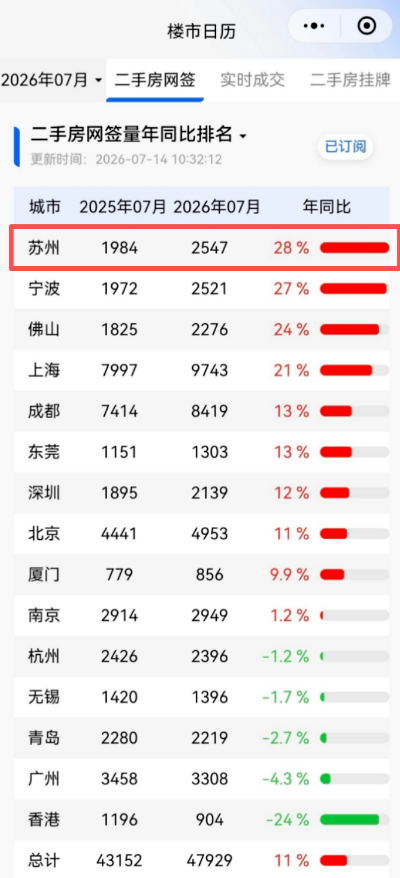Expand the 二手房网签量年同比排名 ranking dropdown
400x878 pixels.
[x=139, y=134]
